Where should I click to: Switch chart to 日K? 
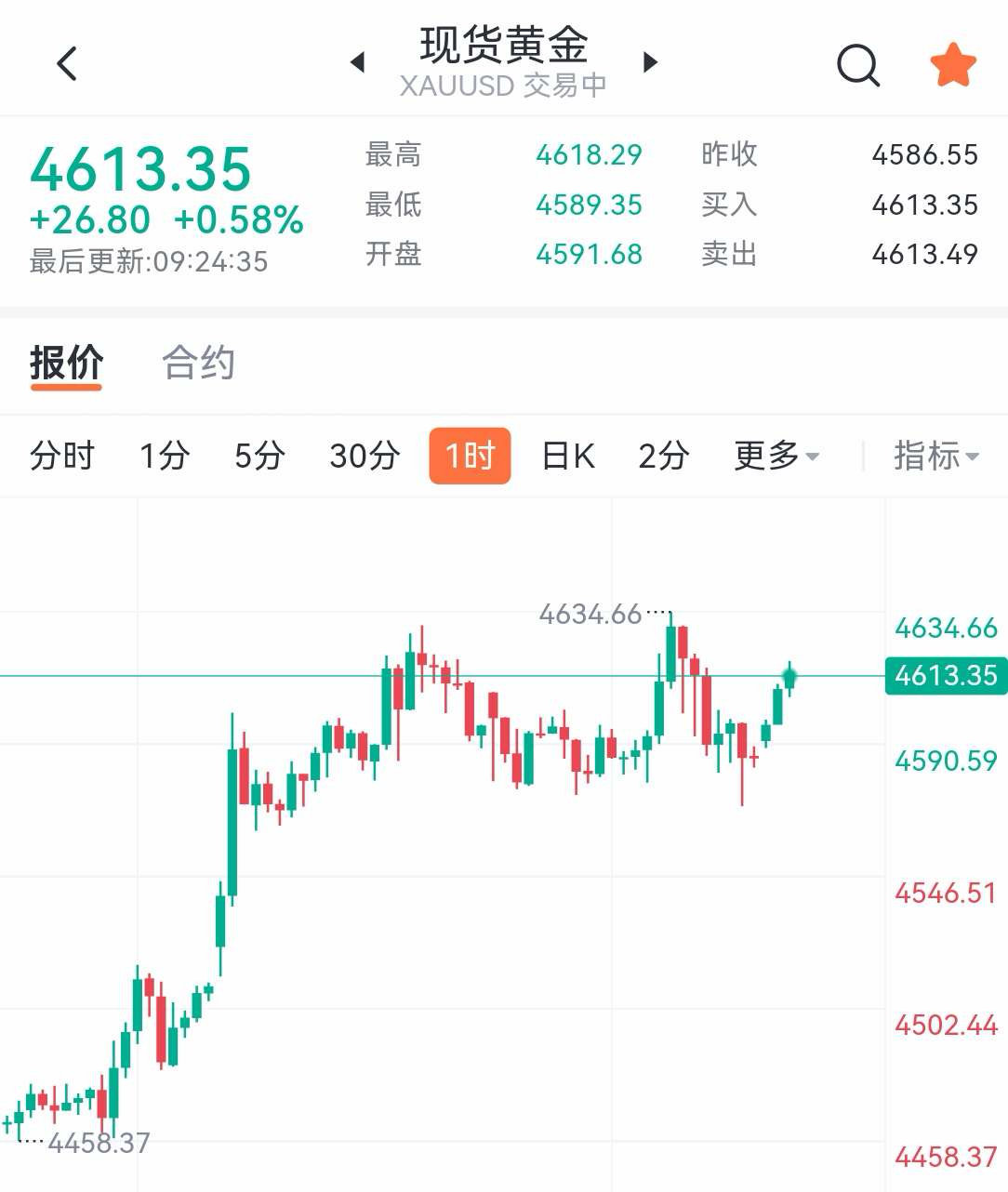568,456
